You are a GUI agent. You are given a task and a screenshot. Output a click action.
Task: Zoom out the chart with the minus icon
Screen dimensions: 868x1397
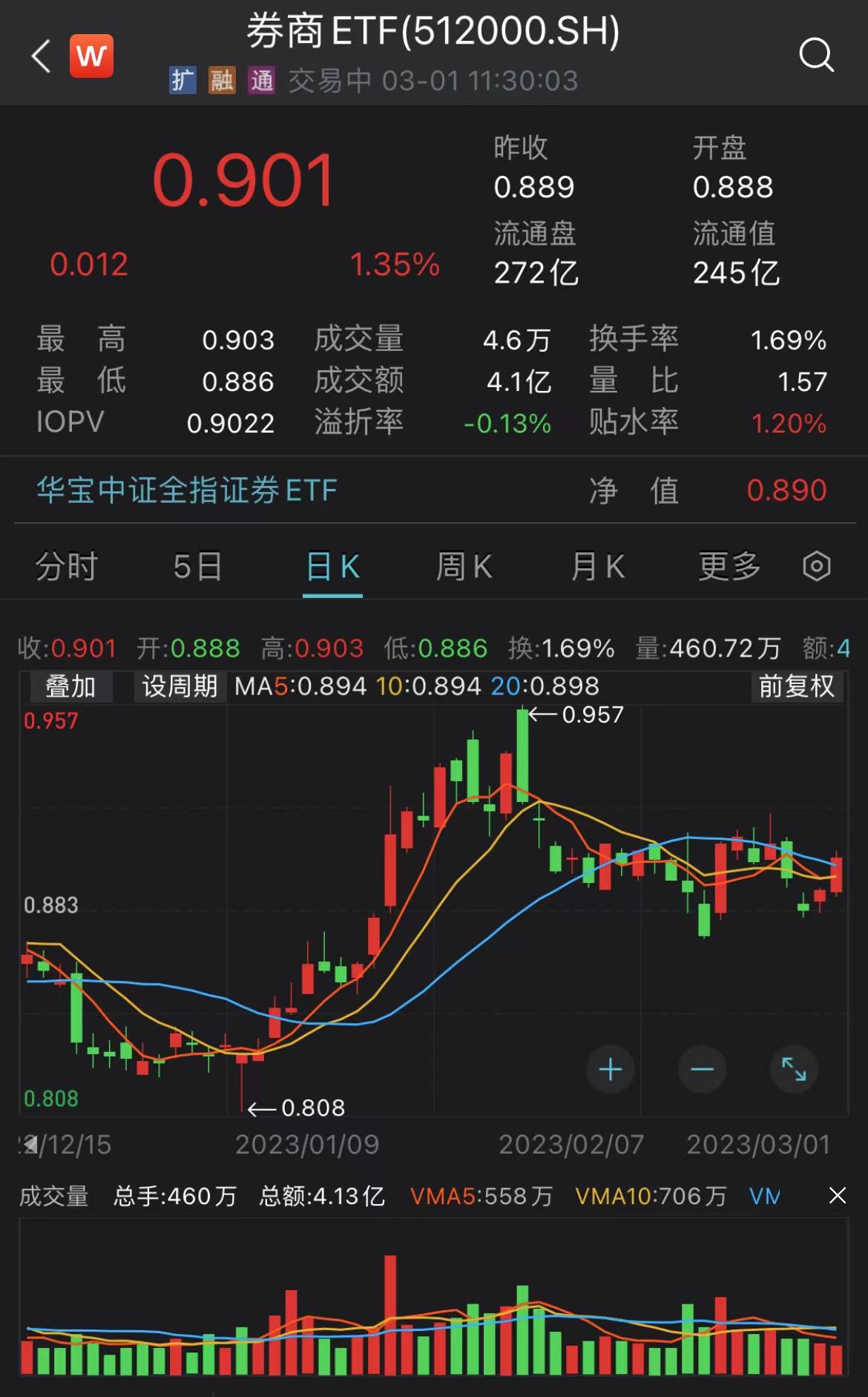(702, 1069)
